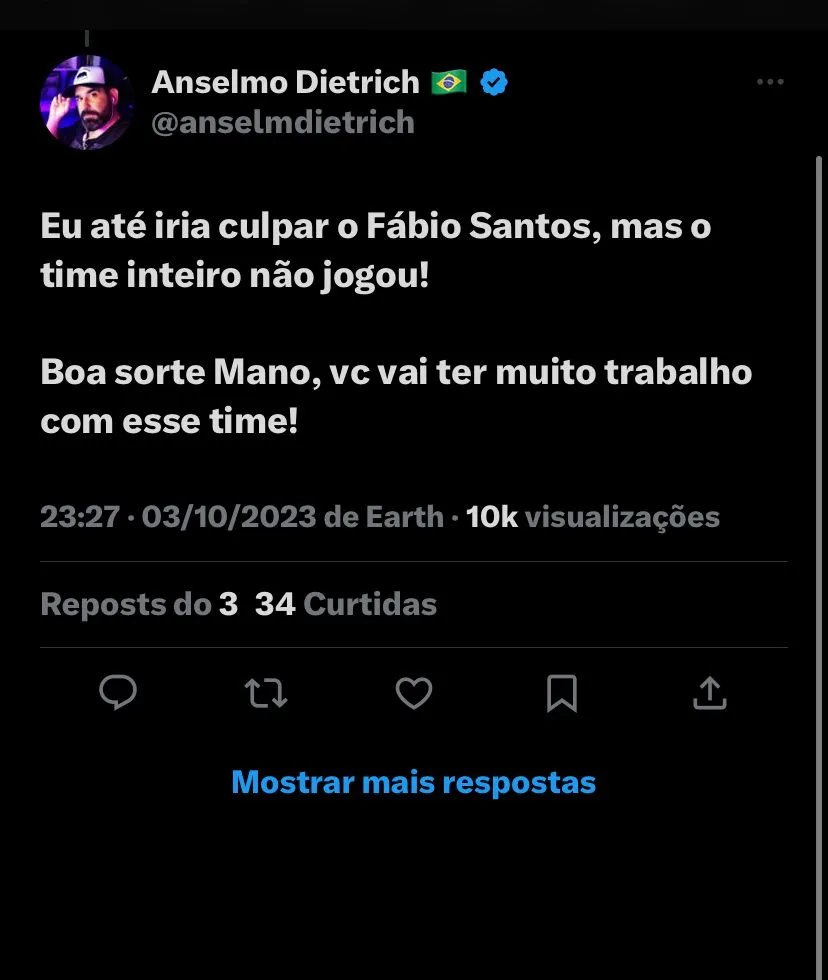Image resolution: width=828 pixels, height=980 pixels.
Task: Open the tweet's three-dot overflow menu
Action: (x=770, y=82)
